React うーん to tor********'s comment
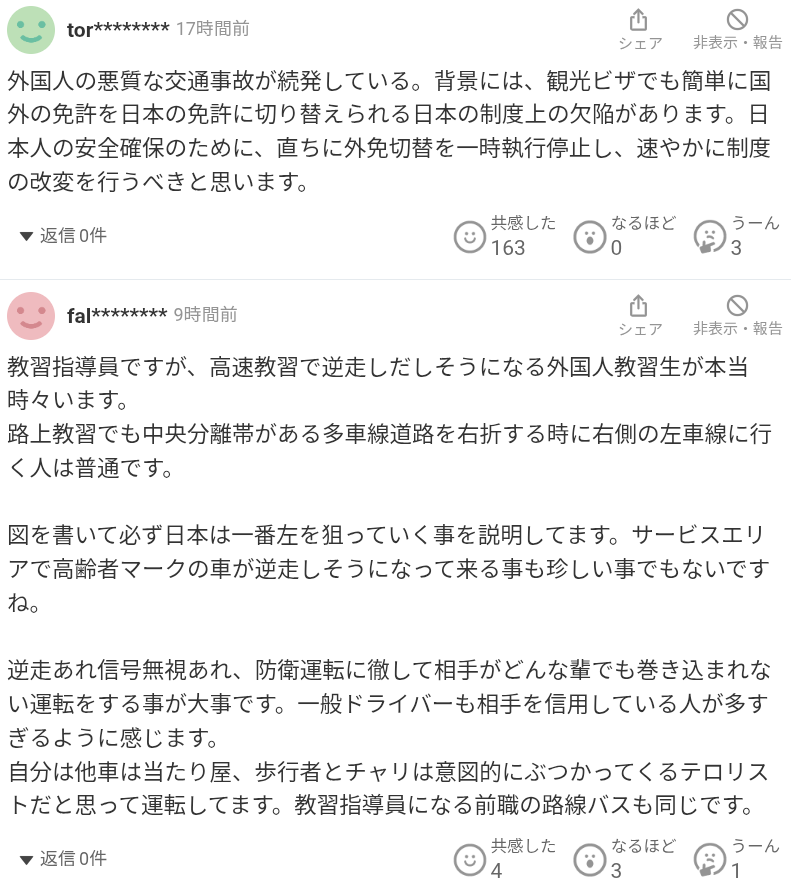 [709, 237]
